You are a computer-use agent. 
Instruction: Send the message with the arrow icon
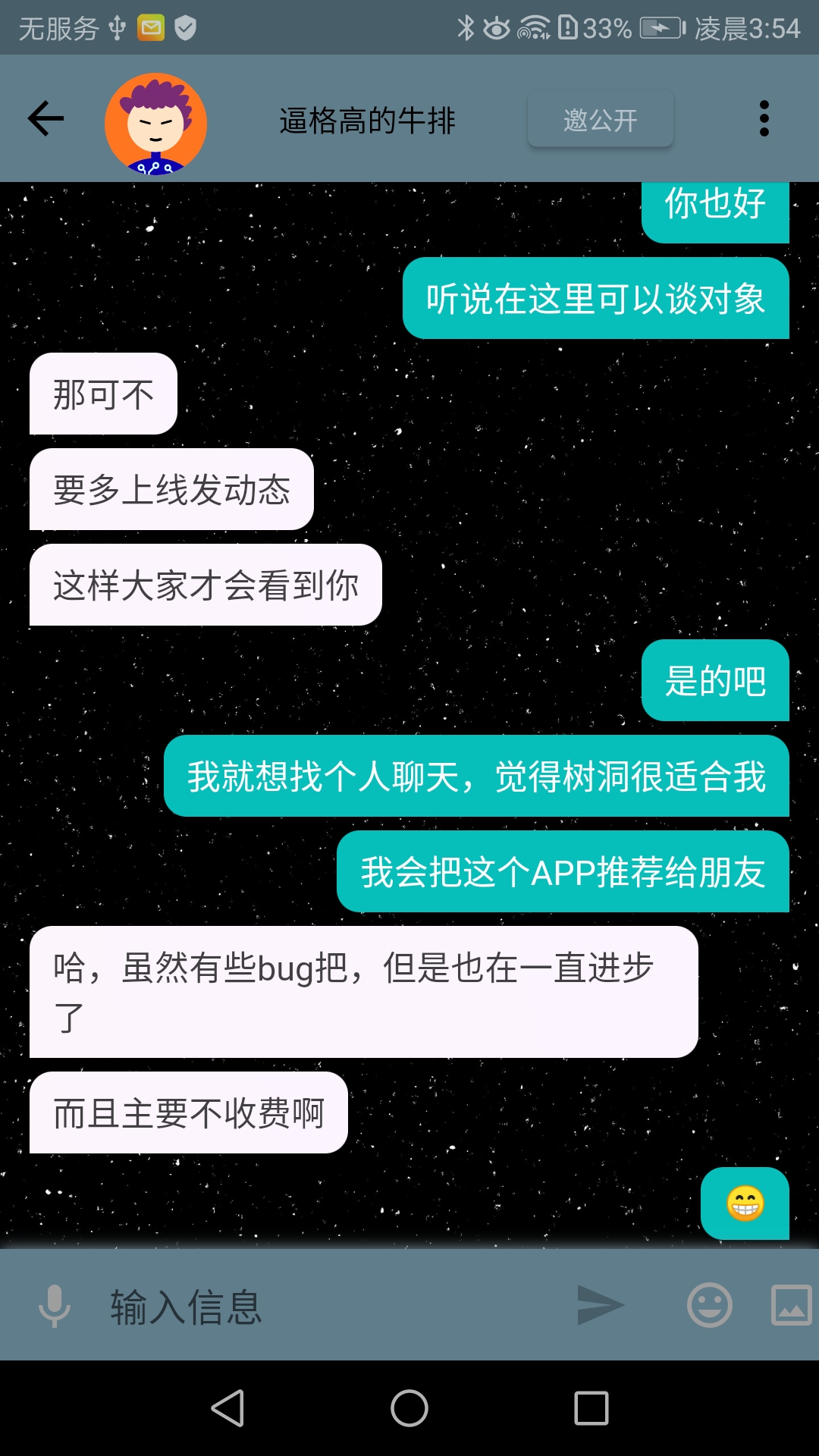click(599, 1305)
